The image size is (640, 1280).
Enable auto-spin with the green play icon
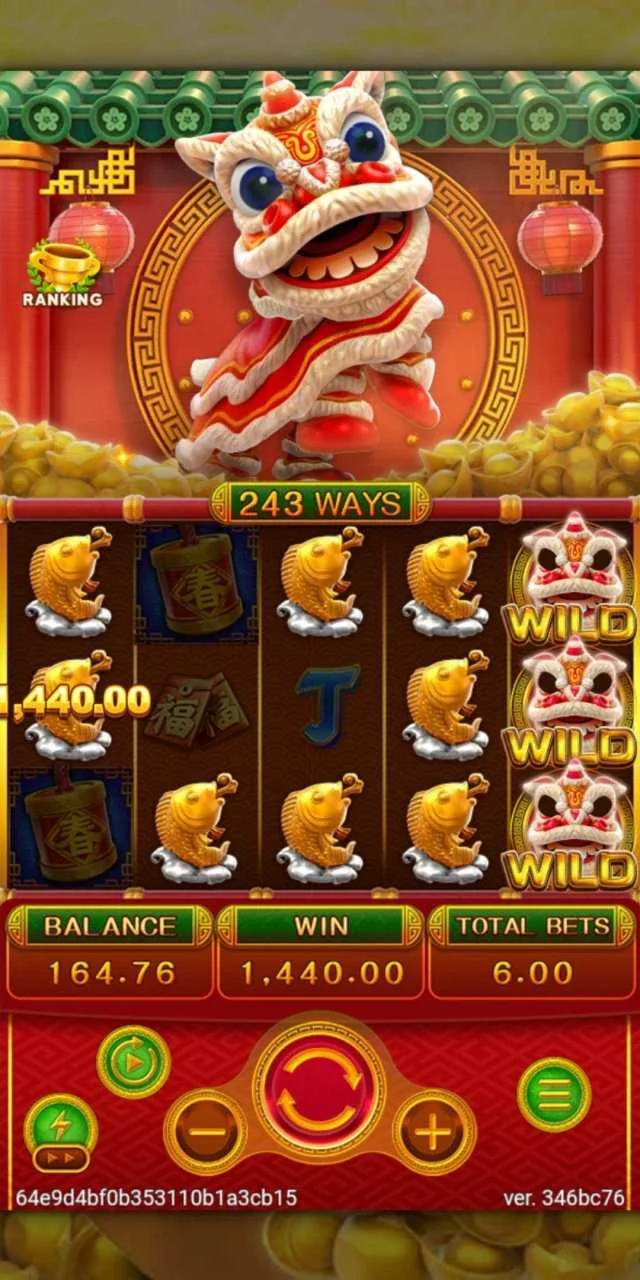pos(133,1062)
